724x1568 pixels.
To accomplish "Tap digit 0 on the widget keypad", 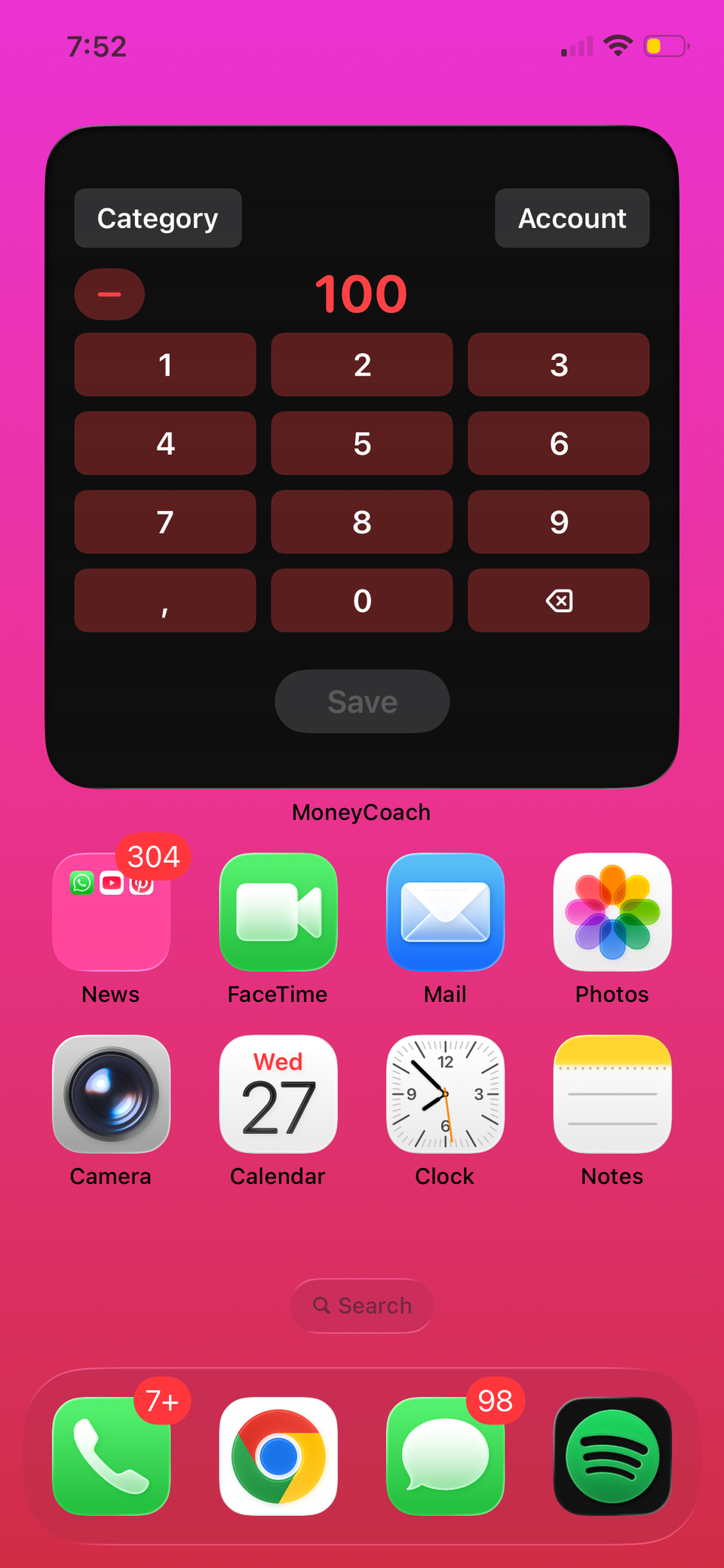I will 362,601.
